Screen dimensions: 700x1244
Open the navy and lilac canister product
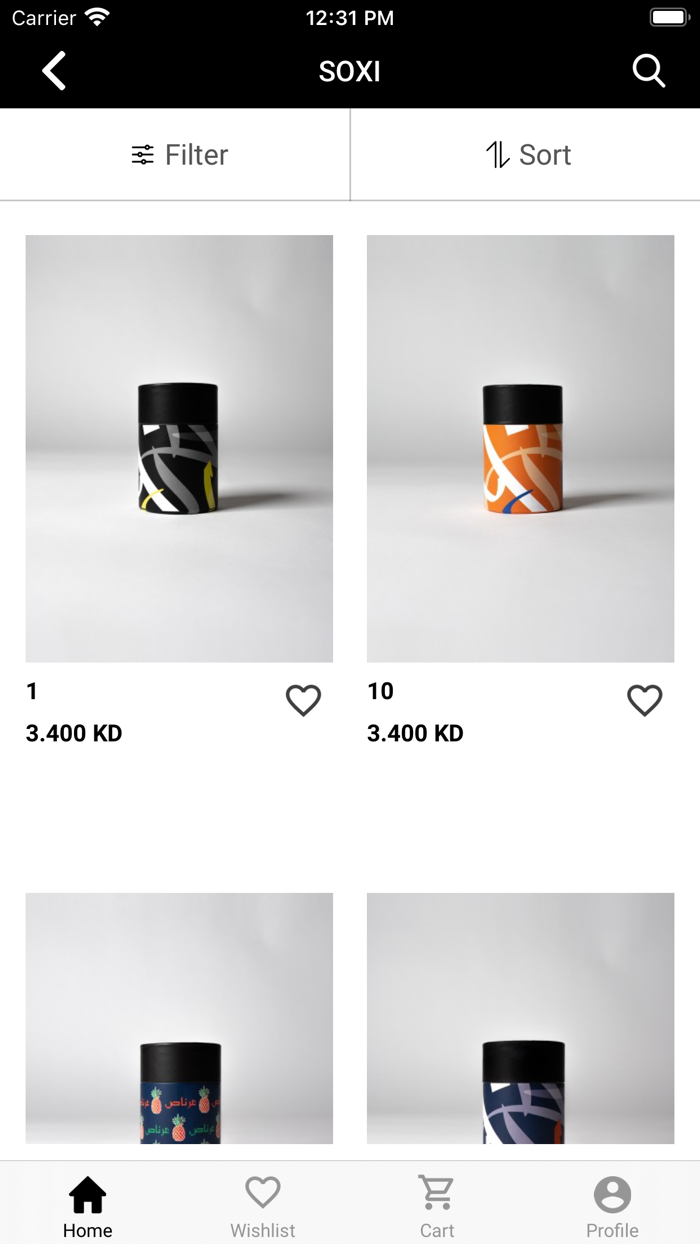point(520,1020)
